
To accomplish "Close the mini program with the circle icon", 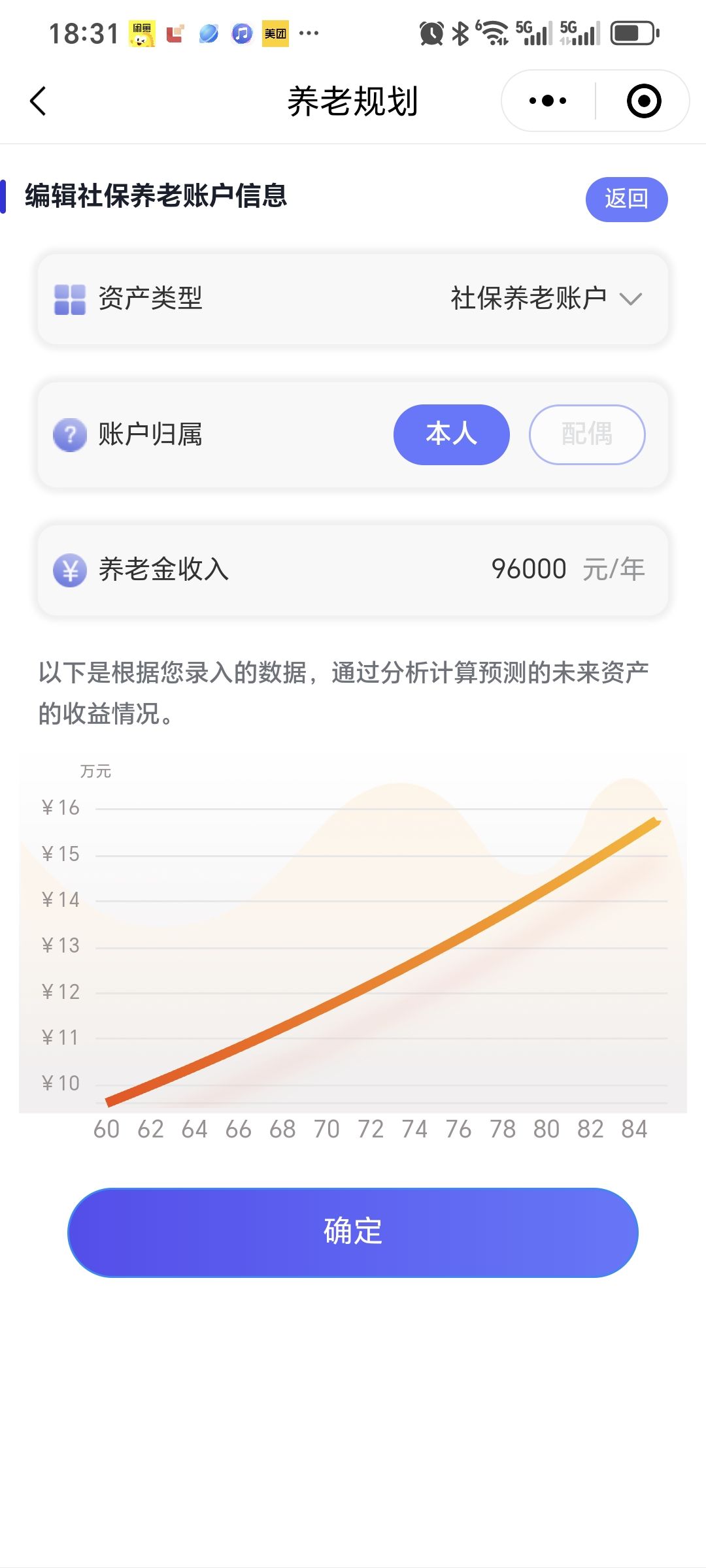I will (x=643, y=101).
